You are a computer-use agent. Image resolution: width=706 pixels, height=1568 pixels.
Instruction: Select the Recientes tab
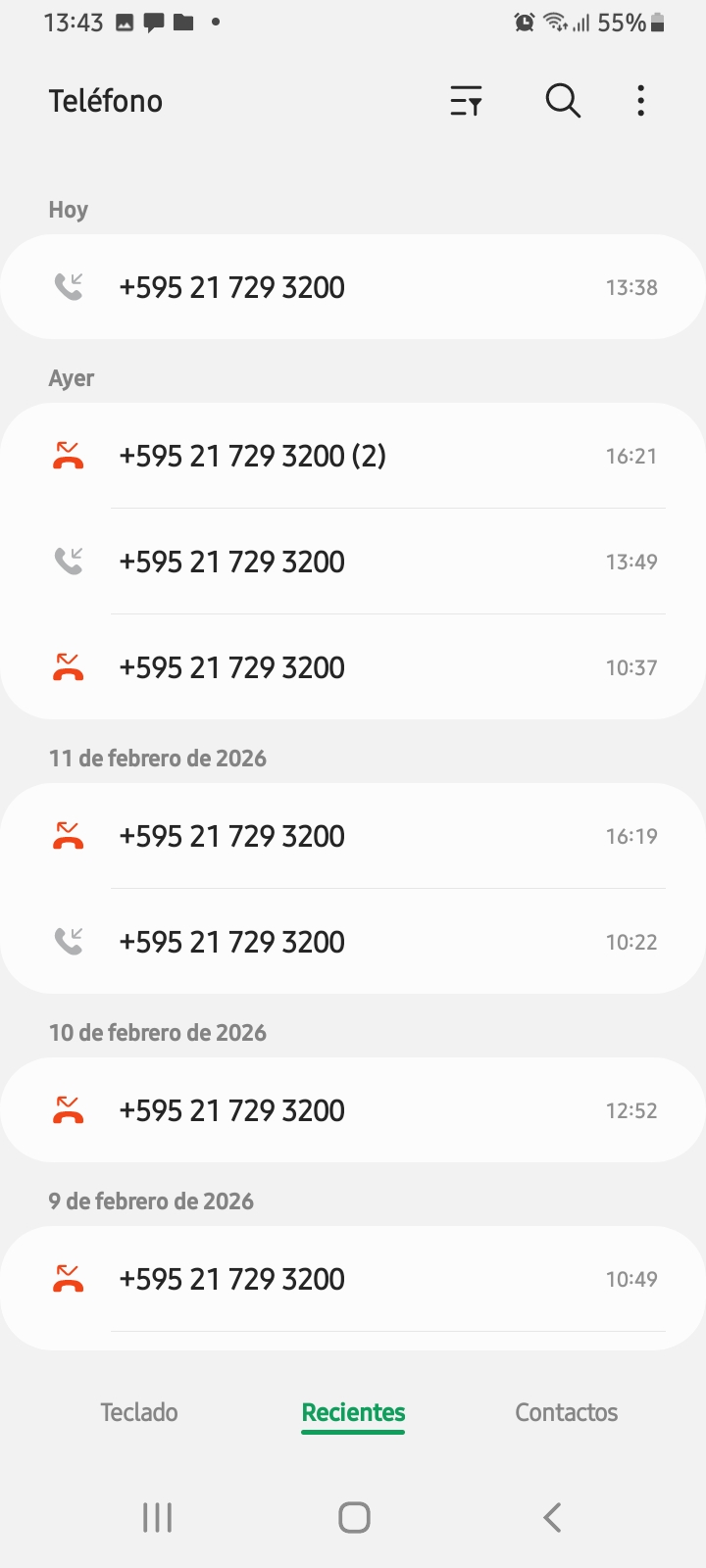point(353,1412)
